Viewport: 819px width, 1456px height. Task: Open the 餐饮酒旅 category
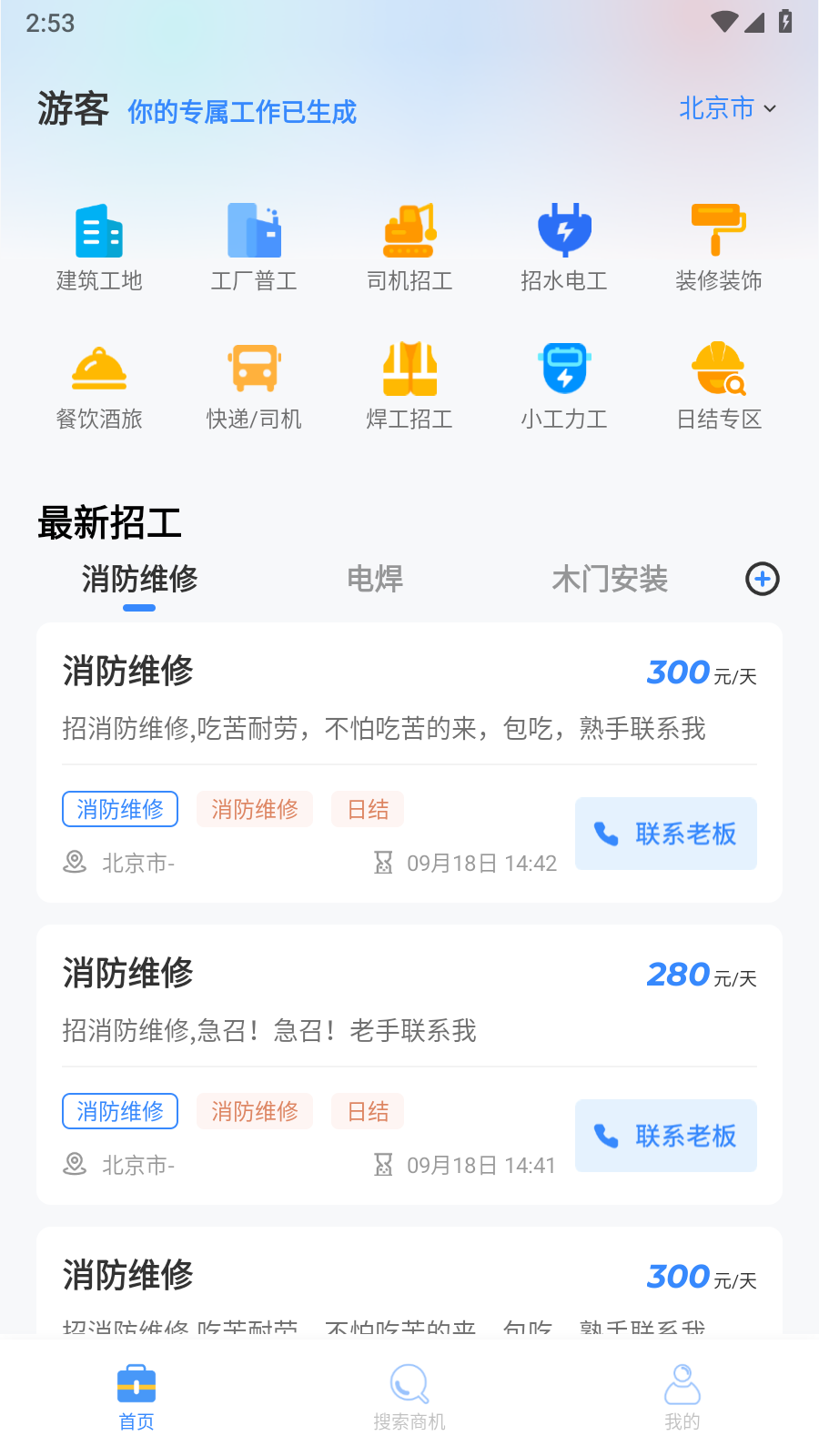click(99, 386)
